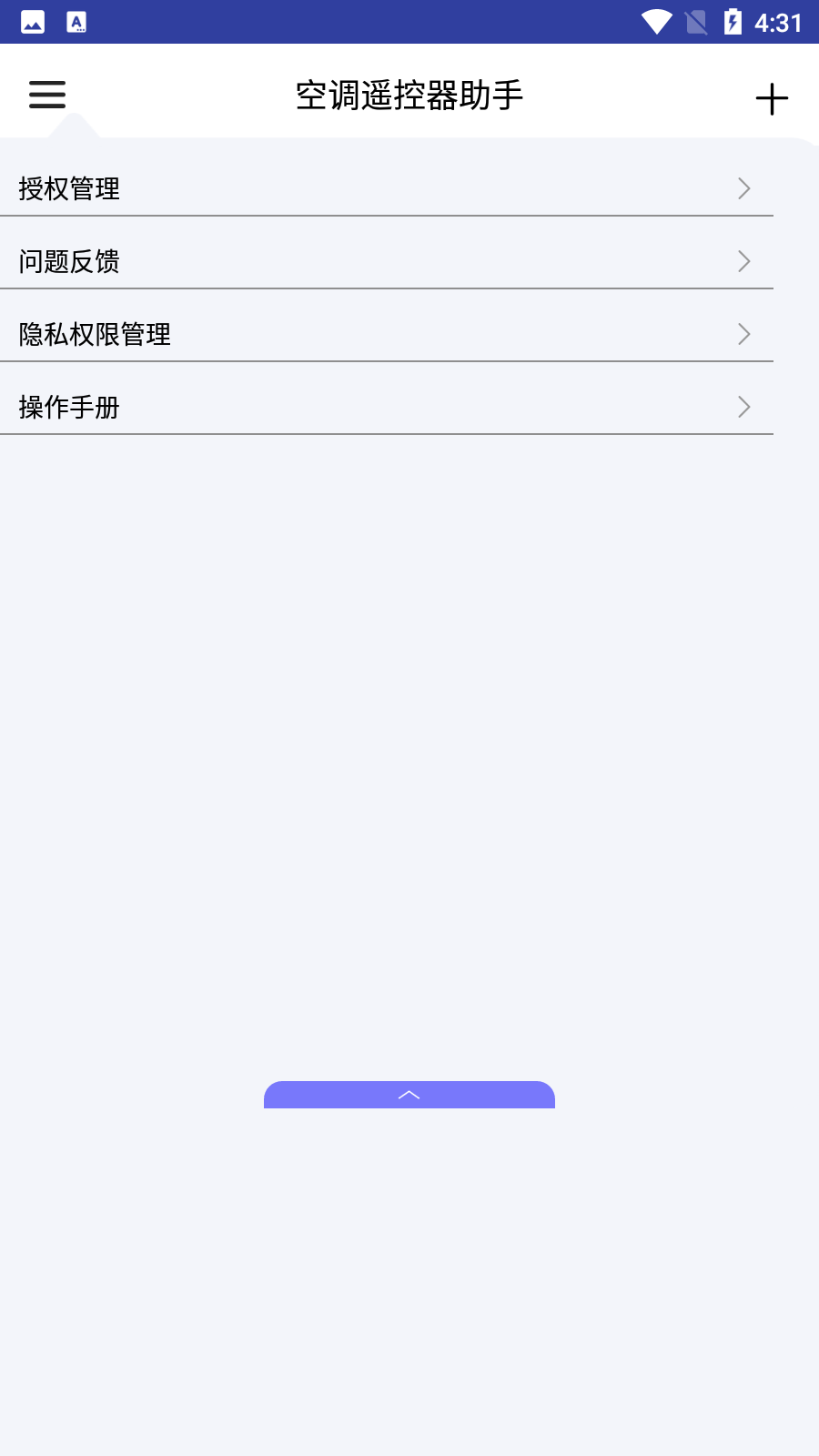Expand the chevron next to 授权管理
The image size is (819, 1456).
pyautogui.click(x=745, y=188)
